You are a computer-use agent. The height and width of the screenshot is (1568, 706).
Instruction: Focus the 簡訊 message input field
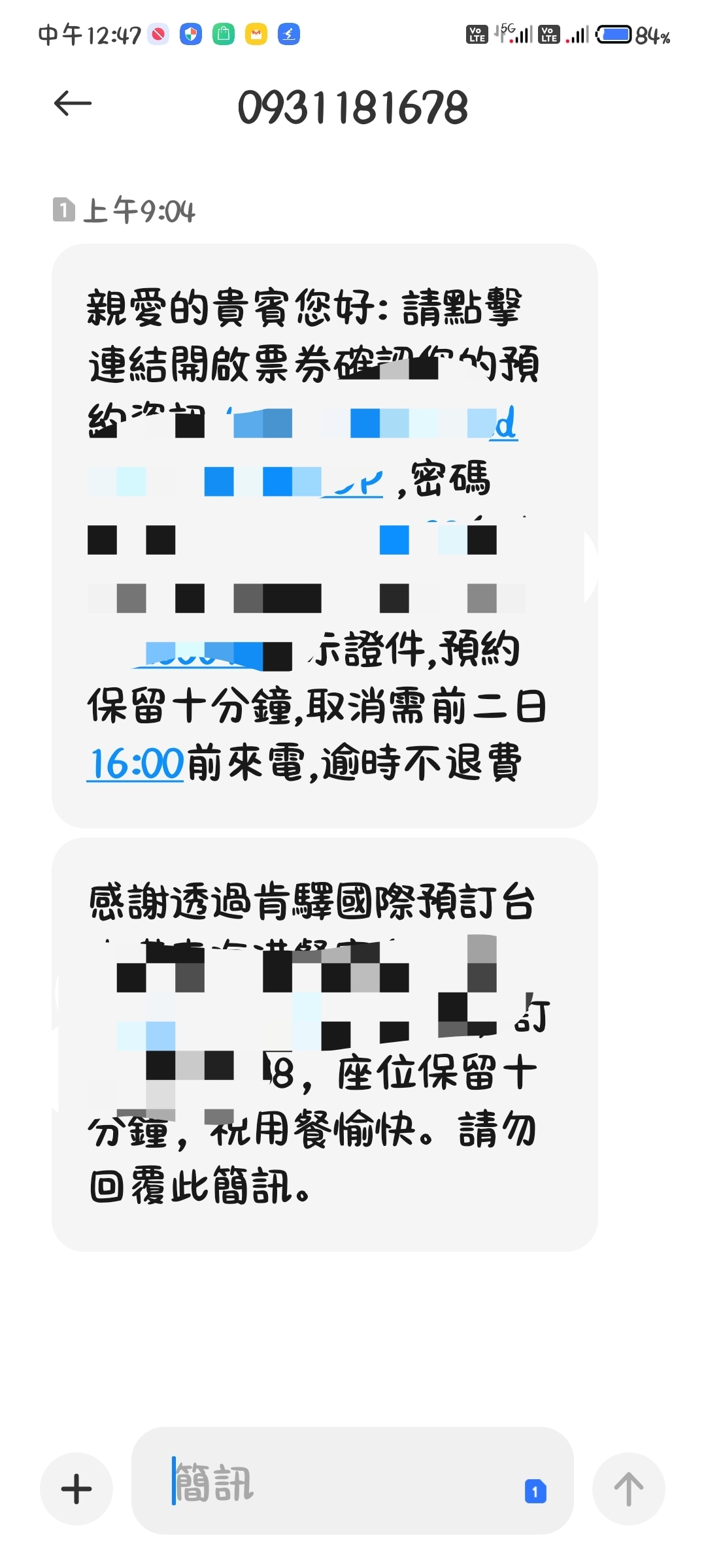click(340, 1482)
